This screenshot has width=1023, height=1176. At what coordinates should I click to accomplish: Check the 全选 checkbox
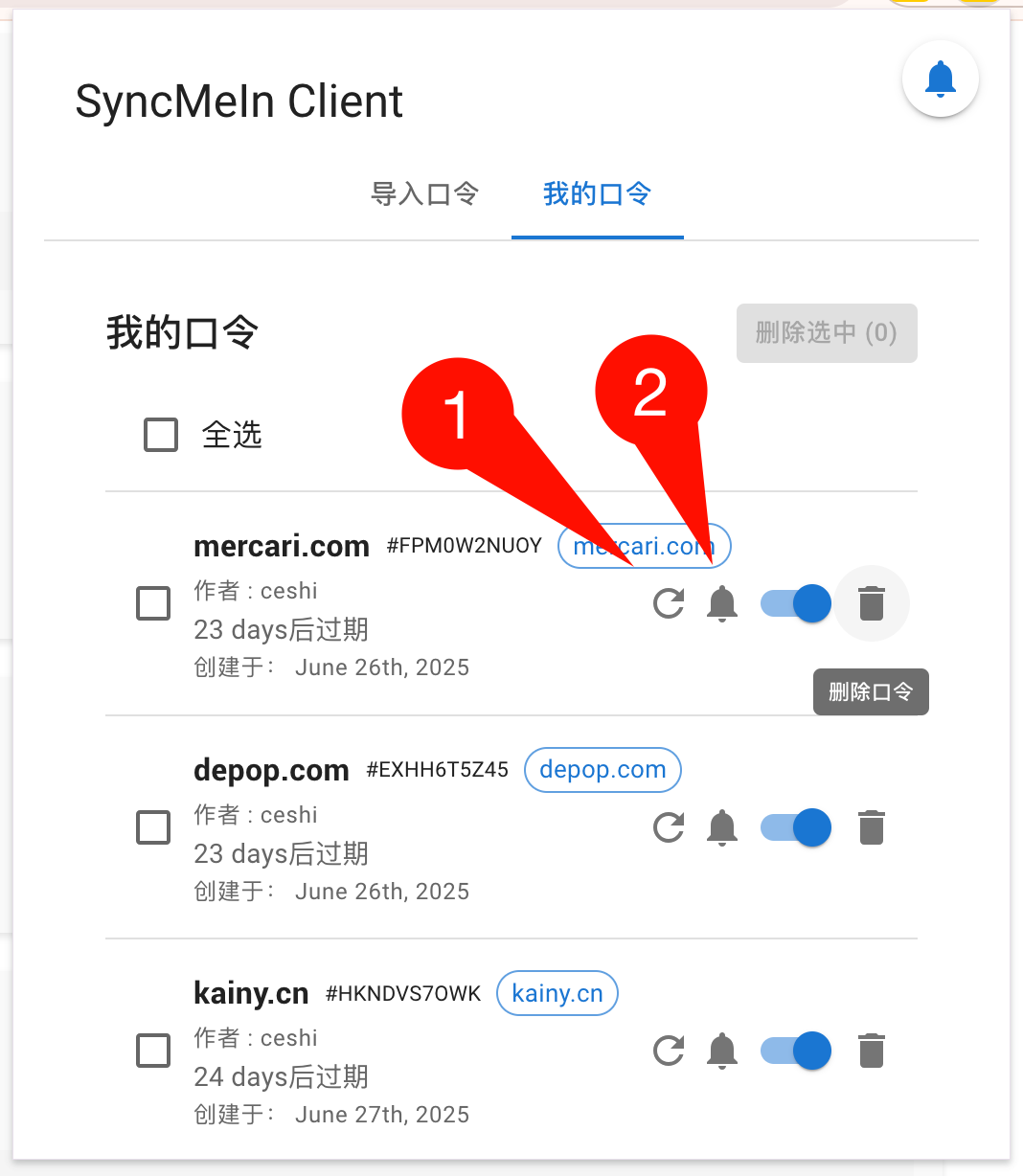point(161,434)
